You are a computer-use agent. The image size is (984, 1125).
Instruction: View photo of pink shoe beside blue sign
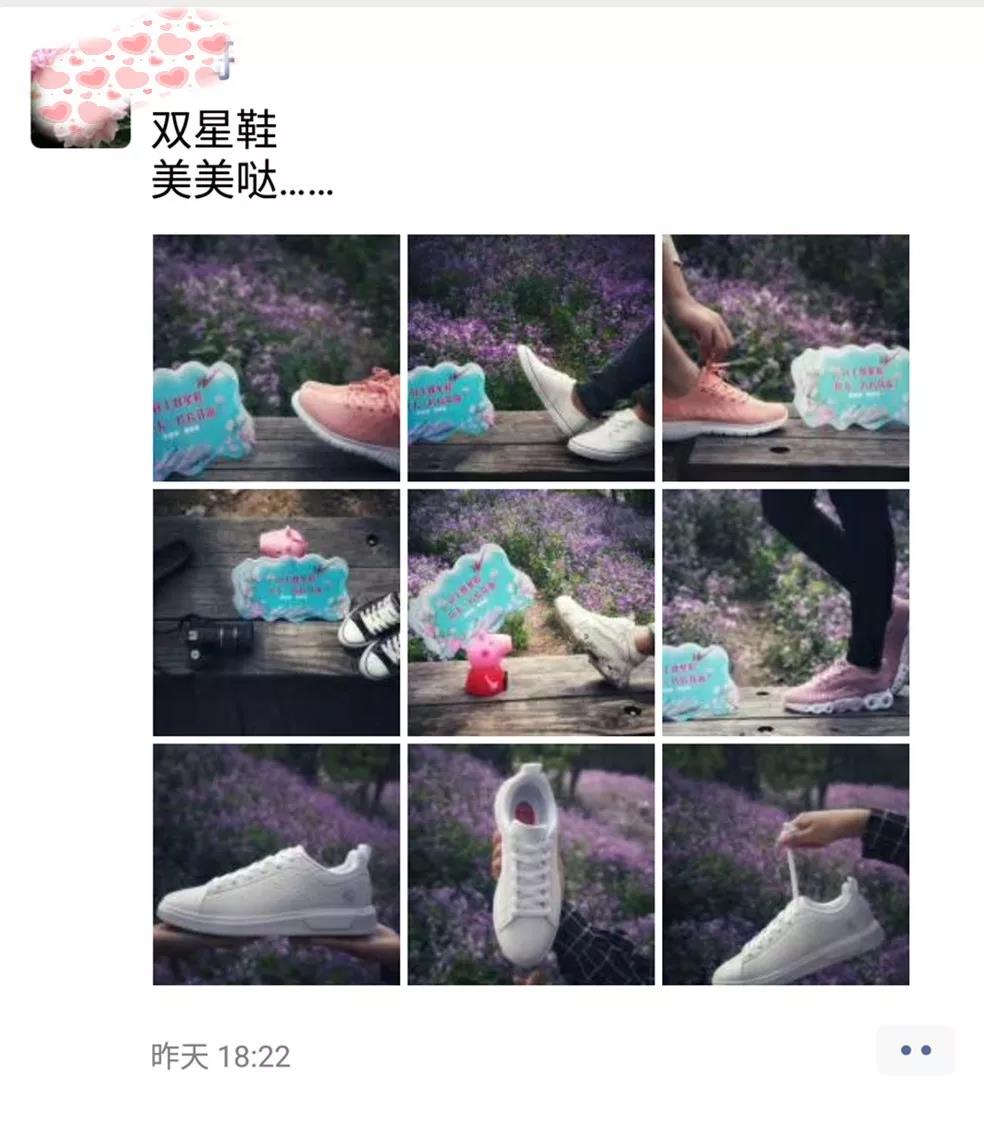(276, 358)
